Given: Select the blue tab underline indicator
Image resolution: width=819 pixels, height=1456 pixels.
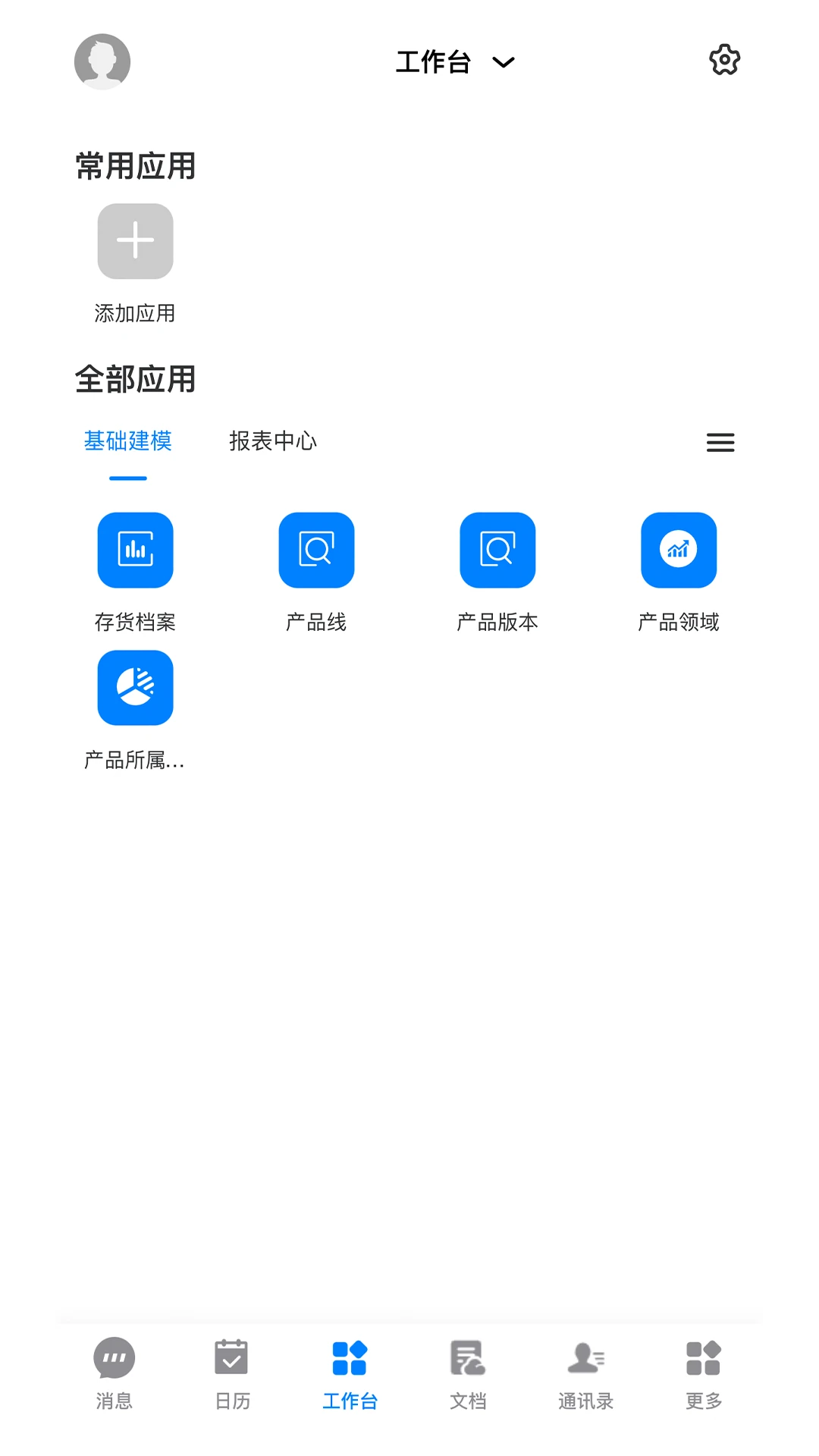Looking at the screenshot, I should click(127, 478).
